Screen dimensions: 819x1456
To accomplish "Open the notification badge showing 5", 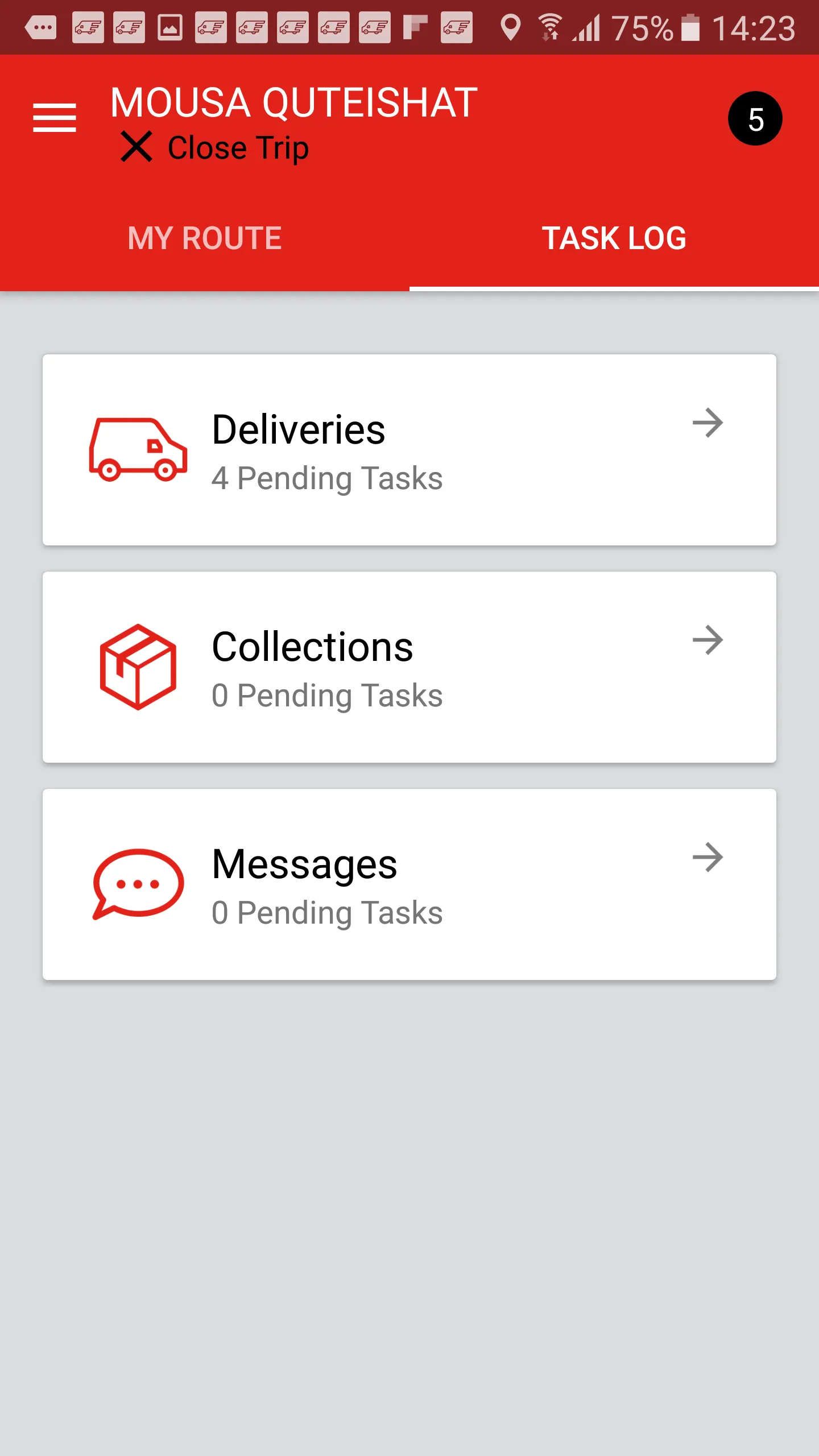I will coord(754,118).
